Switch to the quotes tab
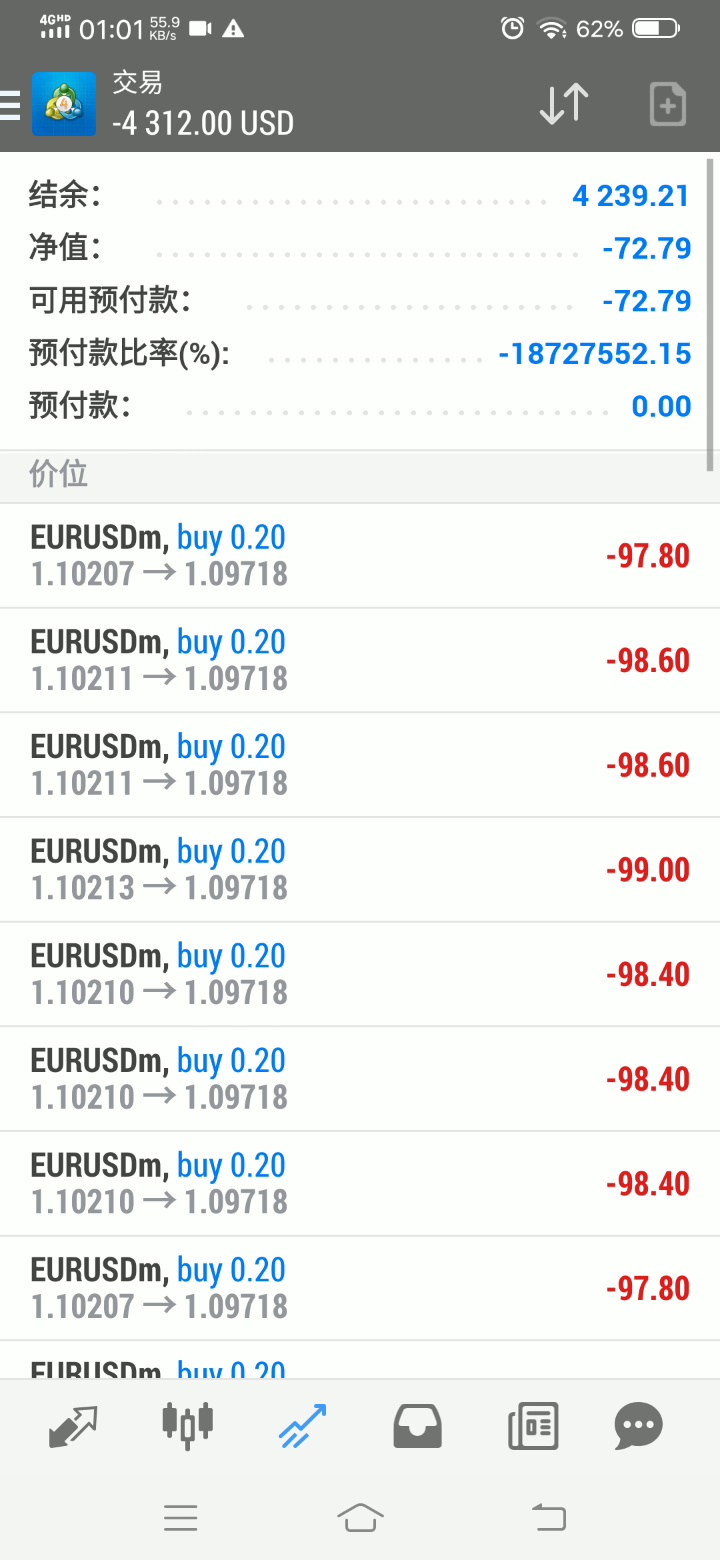The height and width of the screenshot is (1560, 720). coord(74,1425)
